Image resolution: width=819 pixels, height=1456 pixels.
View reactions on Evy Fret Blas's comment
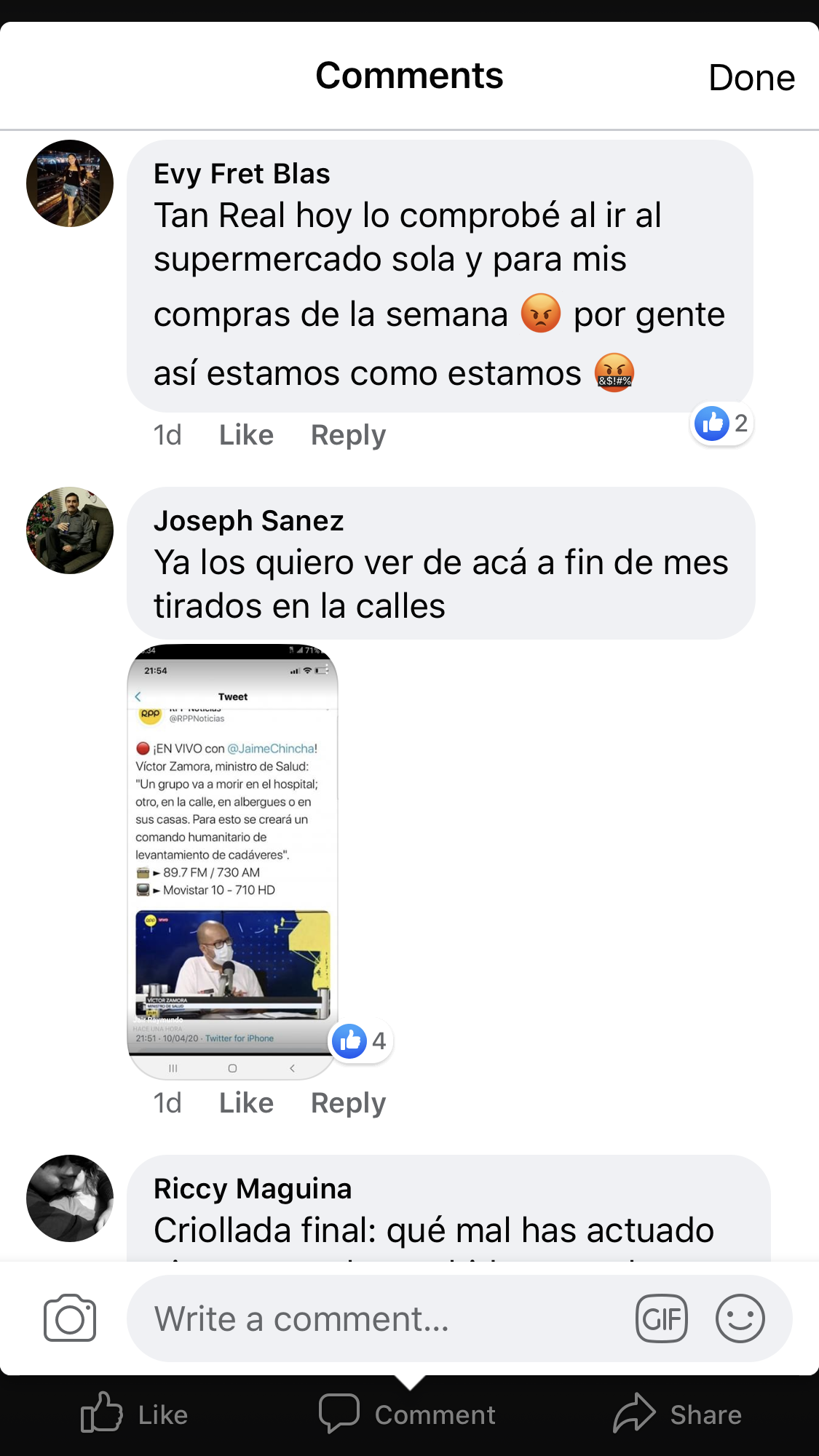[721, 423]
